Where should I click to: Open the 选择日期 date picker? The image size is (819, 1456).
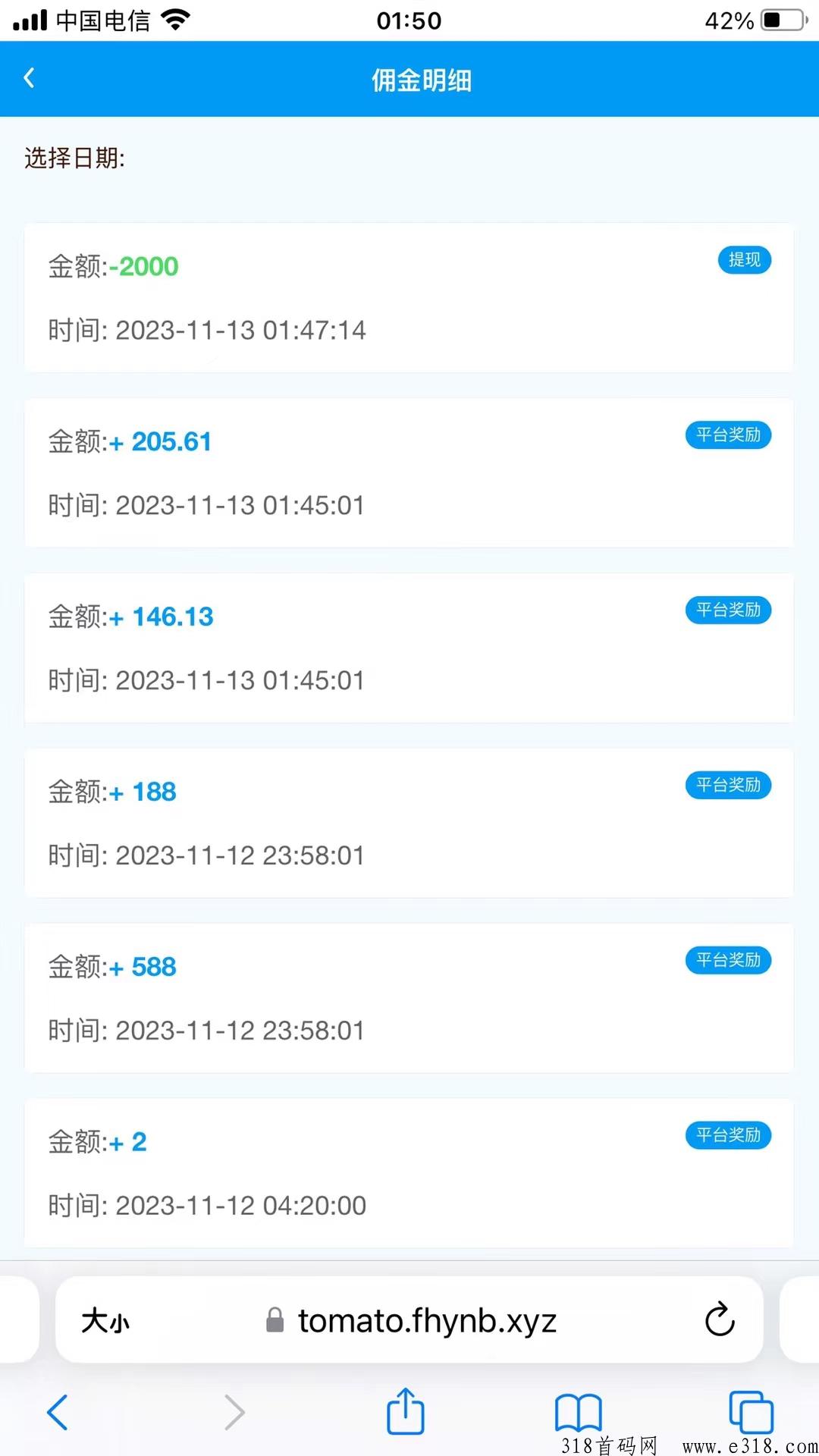click(x=74, y=158)
